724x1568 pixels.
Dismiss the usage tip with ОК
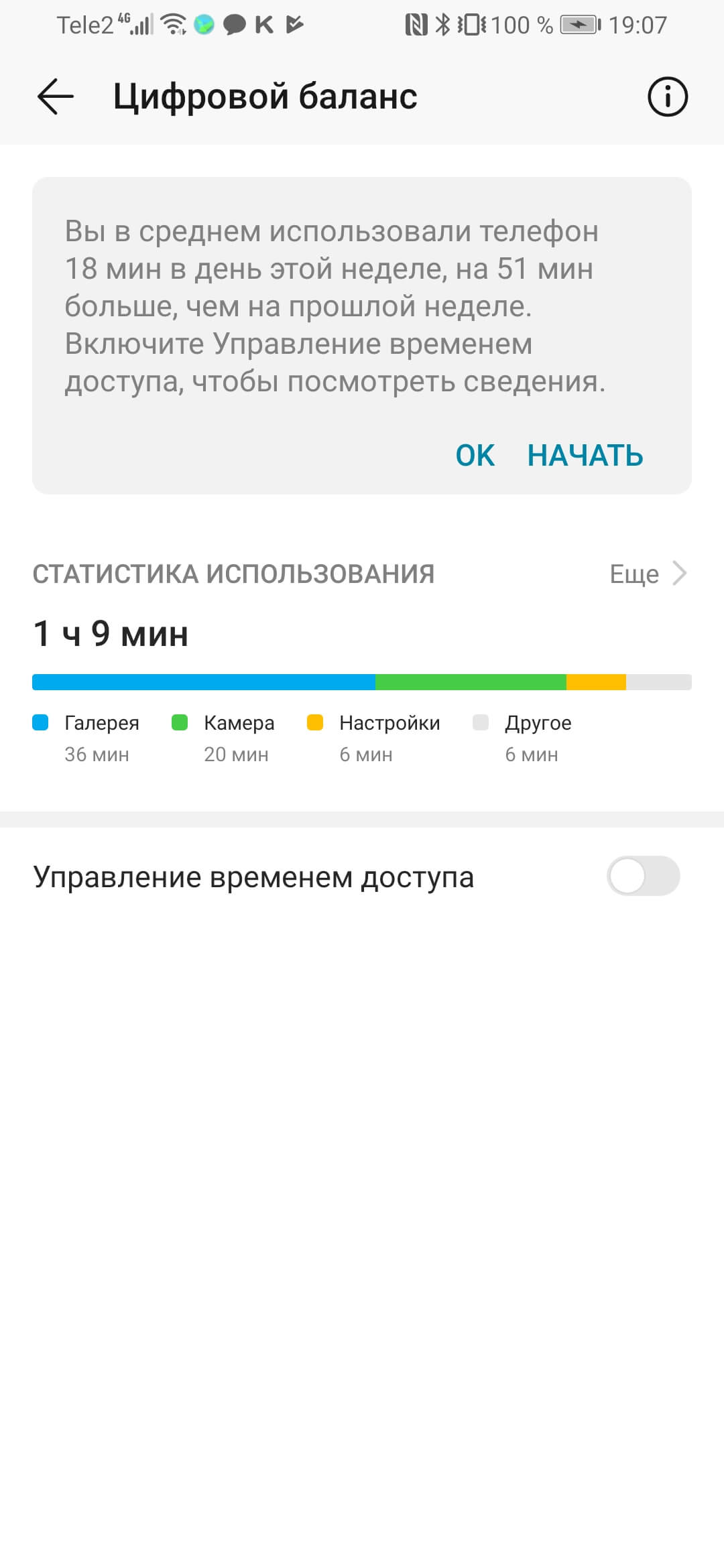pyautogui.click(x=475, y=456)
